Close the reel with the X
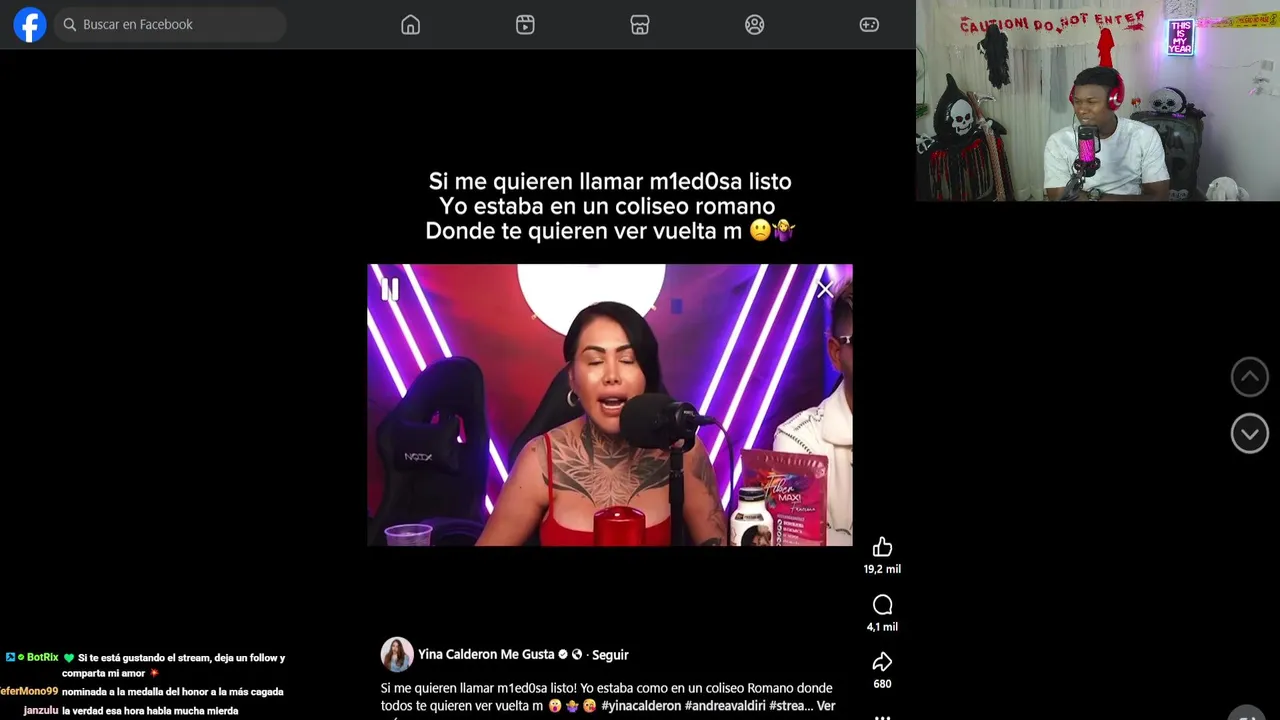The height and width of the screenshot is (720, 1280). [x=824, y=290]
